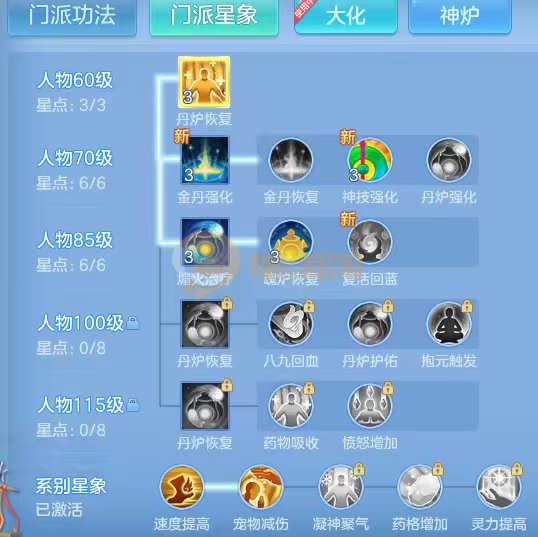This screenshot has height=537, width=538.
Task: Select the 金丹强化 star node
Action: click(x=205, y=160)
